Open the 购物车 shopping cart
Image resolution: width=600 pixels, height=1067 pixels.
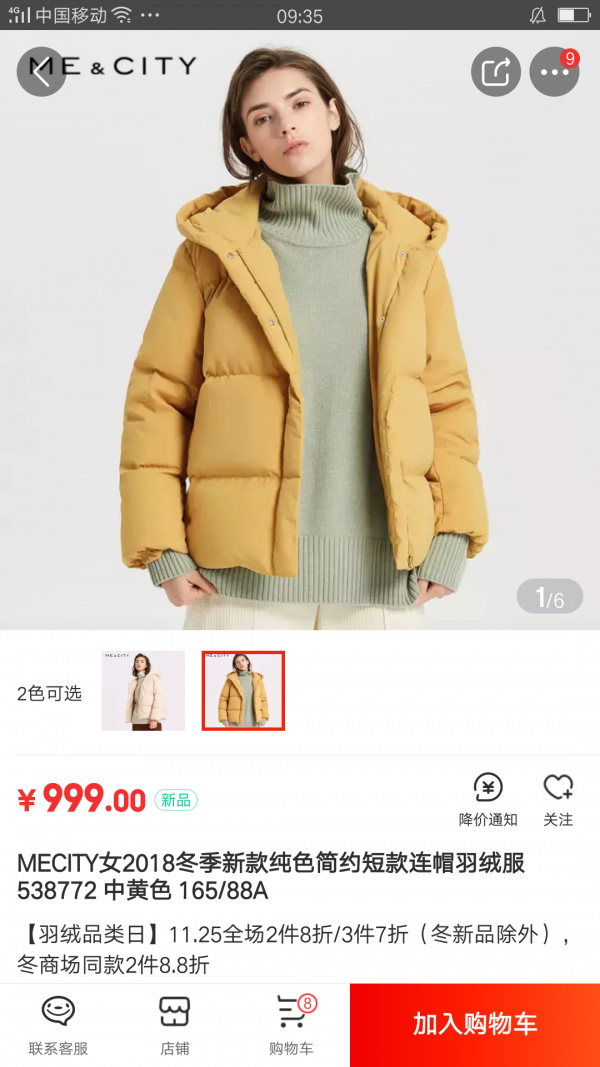click(291, 1025)
